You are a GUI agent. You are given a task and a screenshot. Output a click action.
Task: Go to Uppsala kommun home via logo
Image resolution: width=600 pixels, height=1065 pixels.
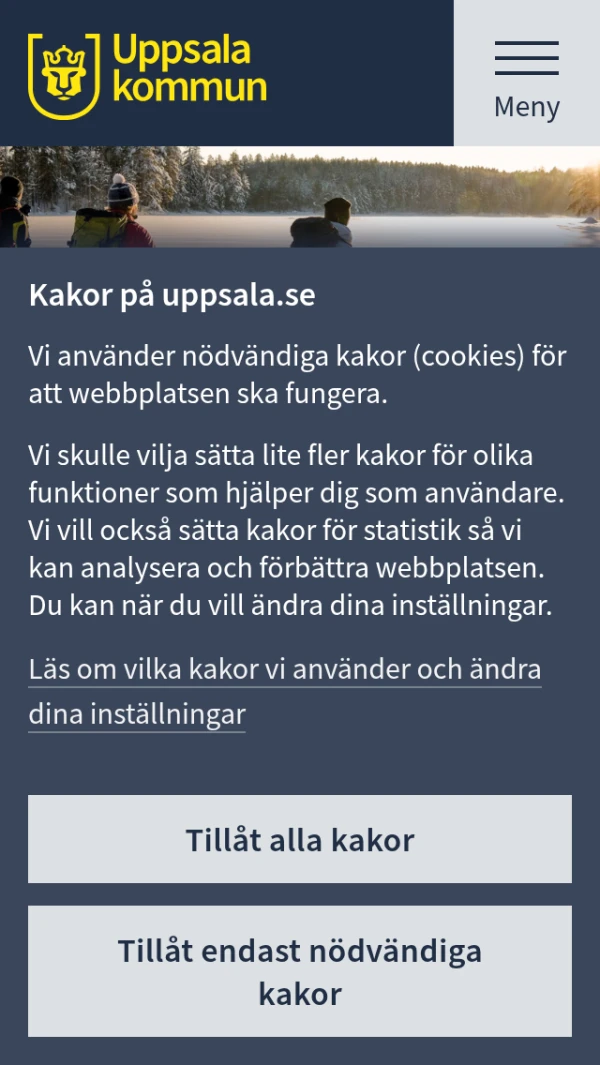[148, 74]
